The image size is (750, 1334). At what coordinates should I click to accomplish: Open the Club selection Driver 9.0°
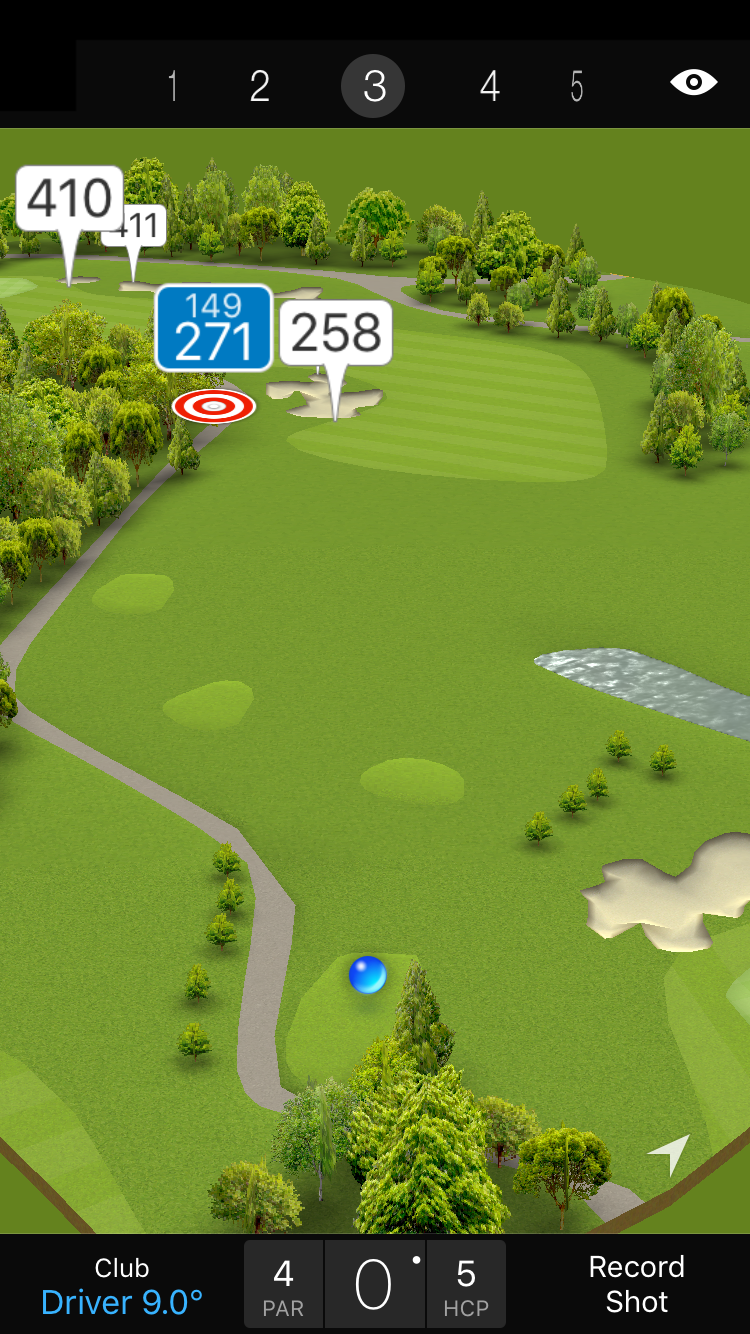point(122,1286)
